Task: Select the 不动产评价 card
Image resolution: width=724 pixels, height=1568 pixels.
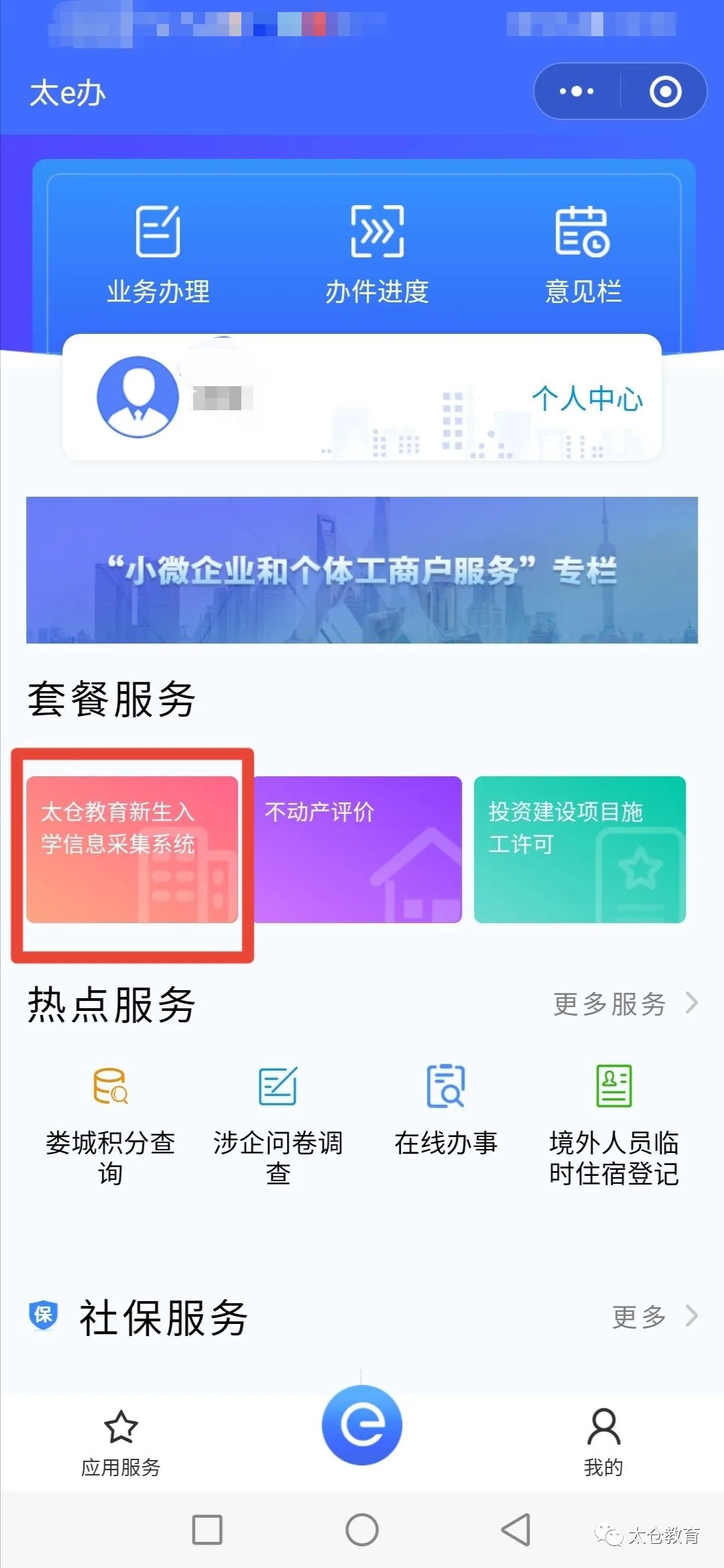Action: [x=357, y=849]
